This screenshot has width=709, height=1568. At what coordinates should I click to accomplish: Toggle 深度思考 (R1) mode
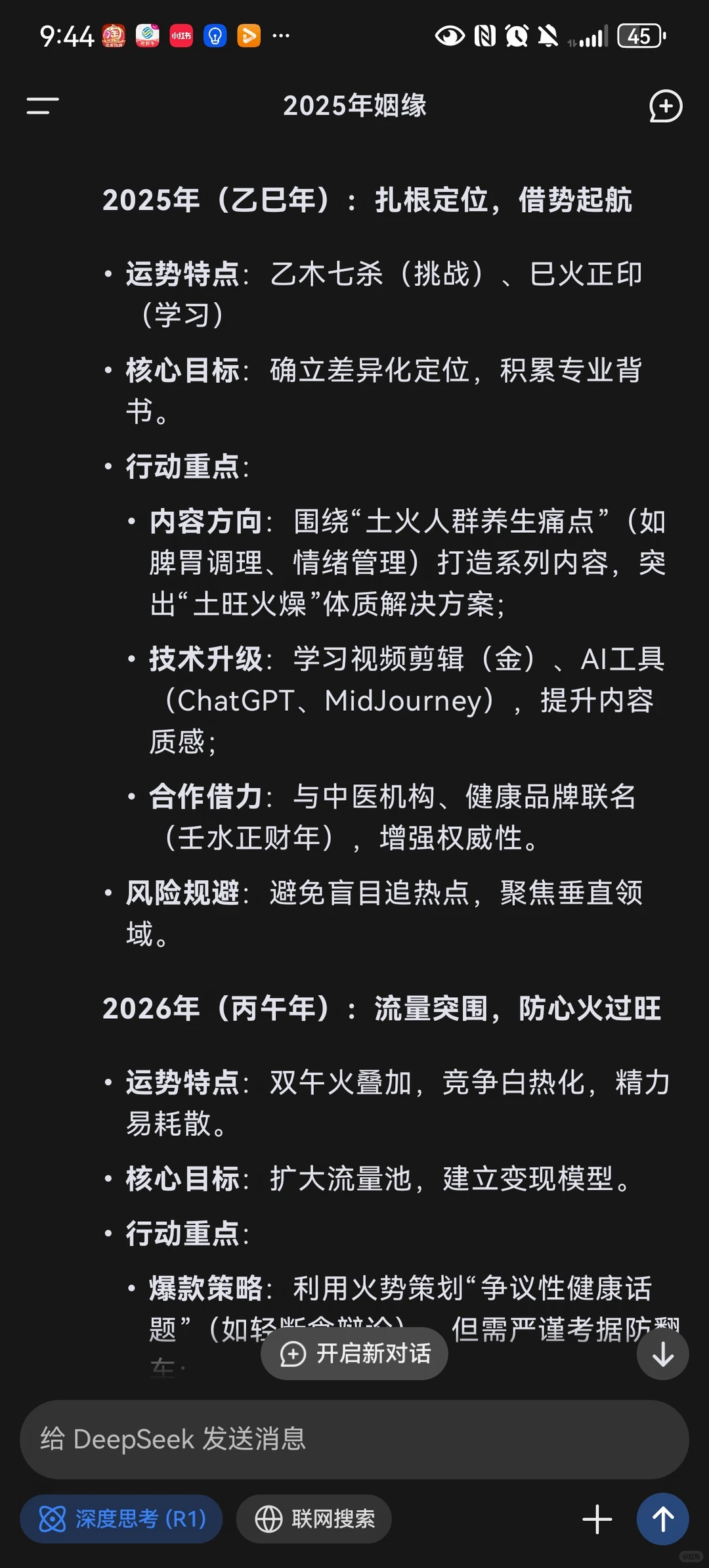click(121, 1519)
